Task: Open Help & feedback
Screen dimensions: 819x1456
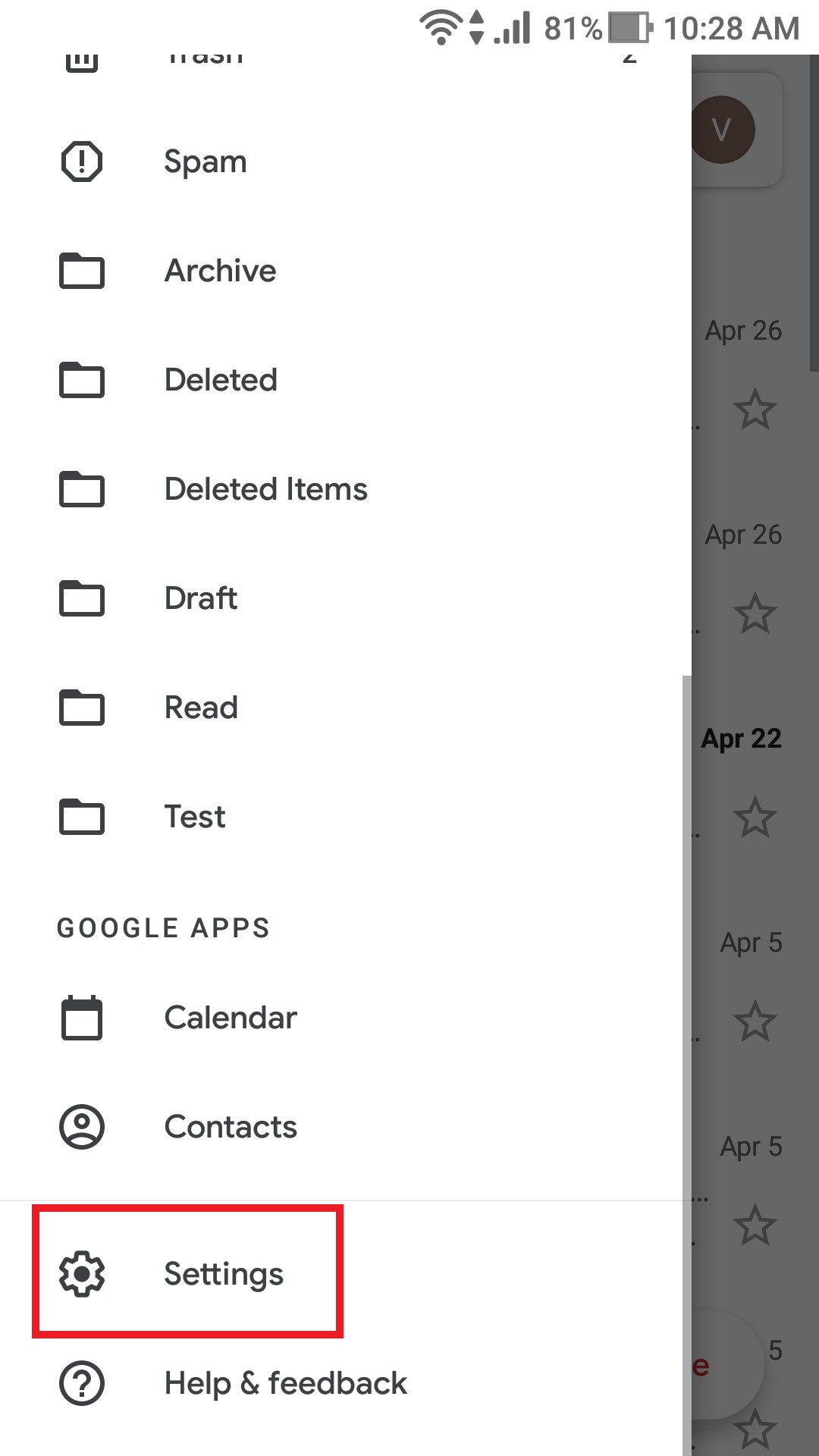Action: pyautogui.click(x=341, y=1383)
